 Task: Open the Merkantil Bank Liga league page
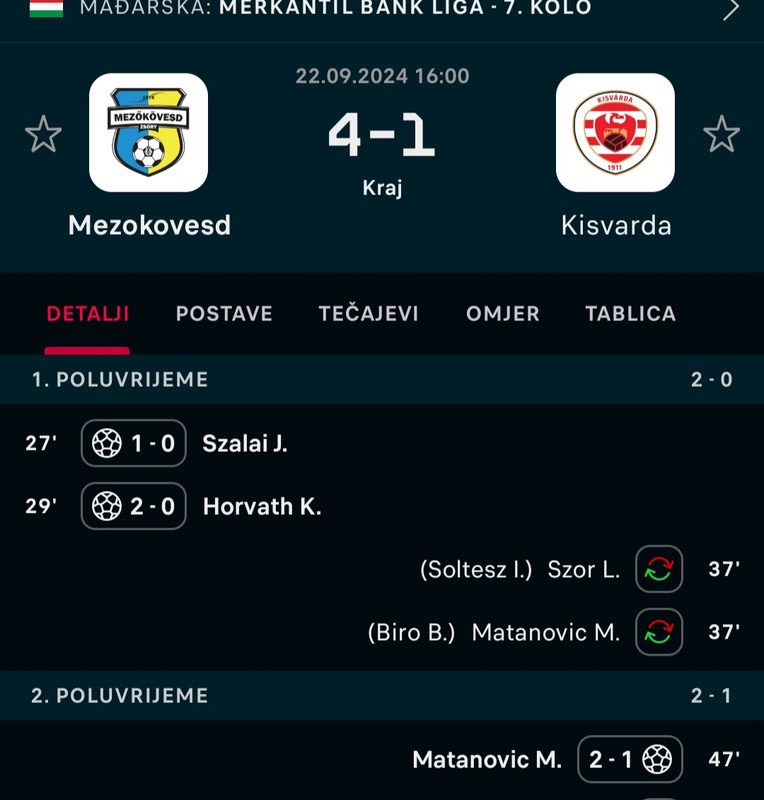pyautogui.click(x=380, y=9)
